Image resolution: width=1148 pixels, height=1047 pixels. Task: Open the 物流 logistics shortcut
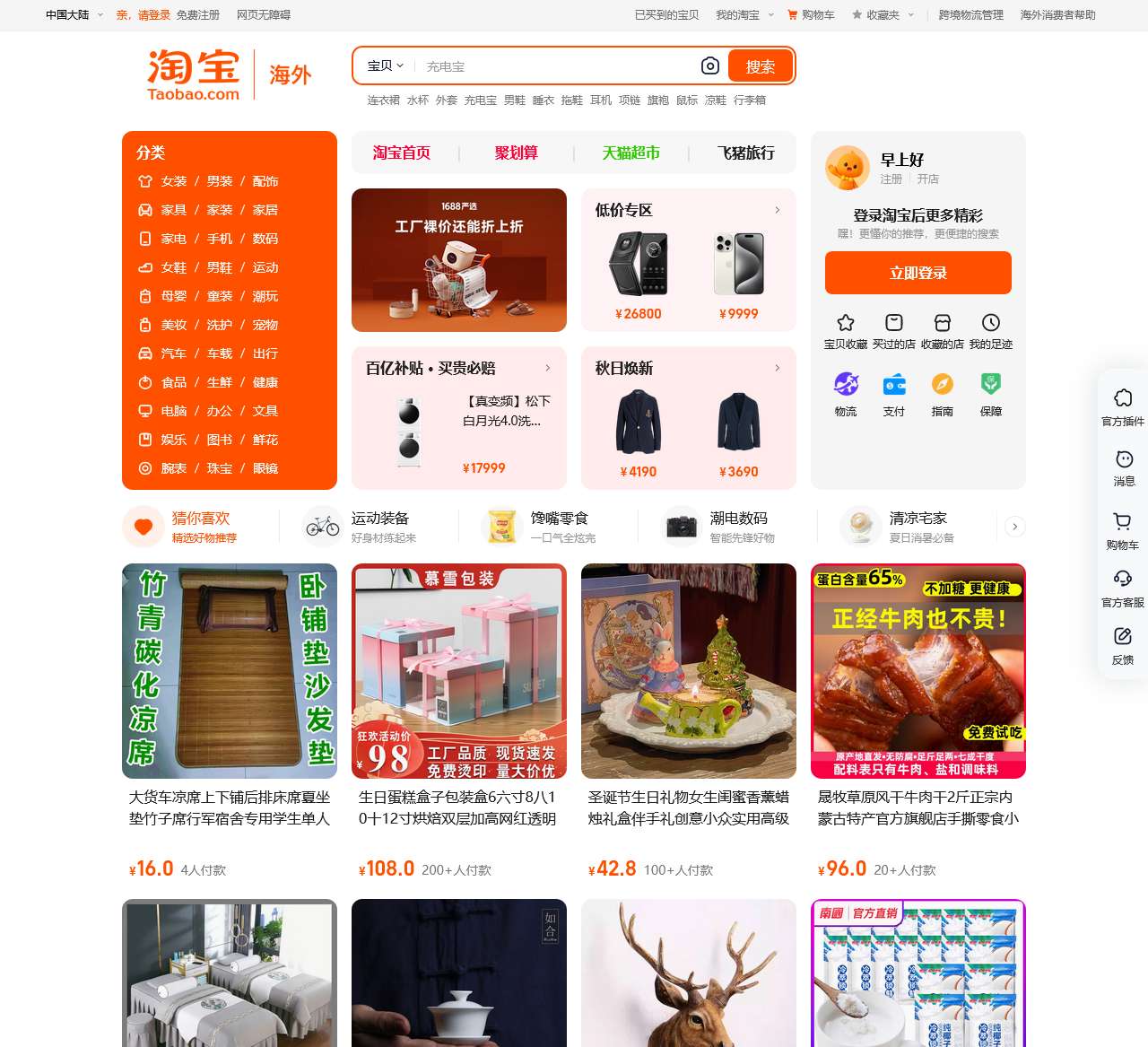[845, 394]
